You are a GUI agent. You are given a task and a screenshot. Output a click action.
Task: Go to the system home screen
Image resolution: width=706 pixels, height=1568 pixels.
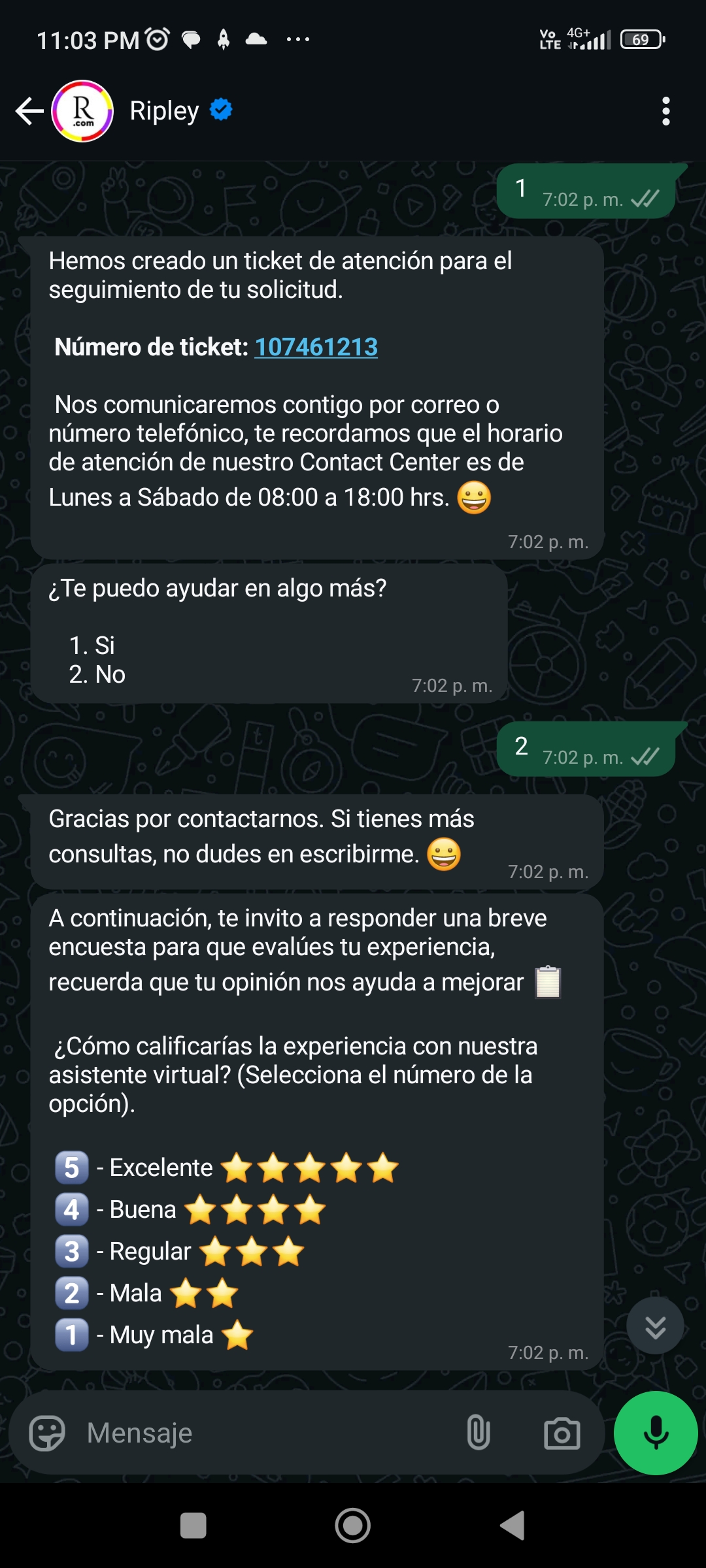click(353, 1526)
